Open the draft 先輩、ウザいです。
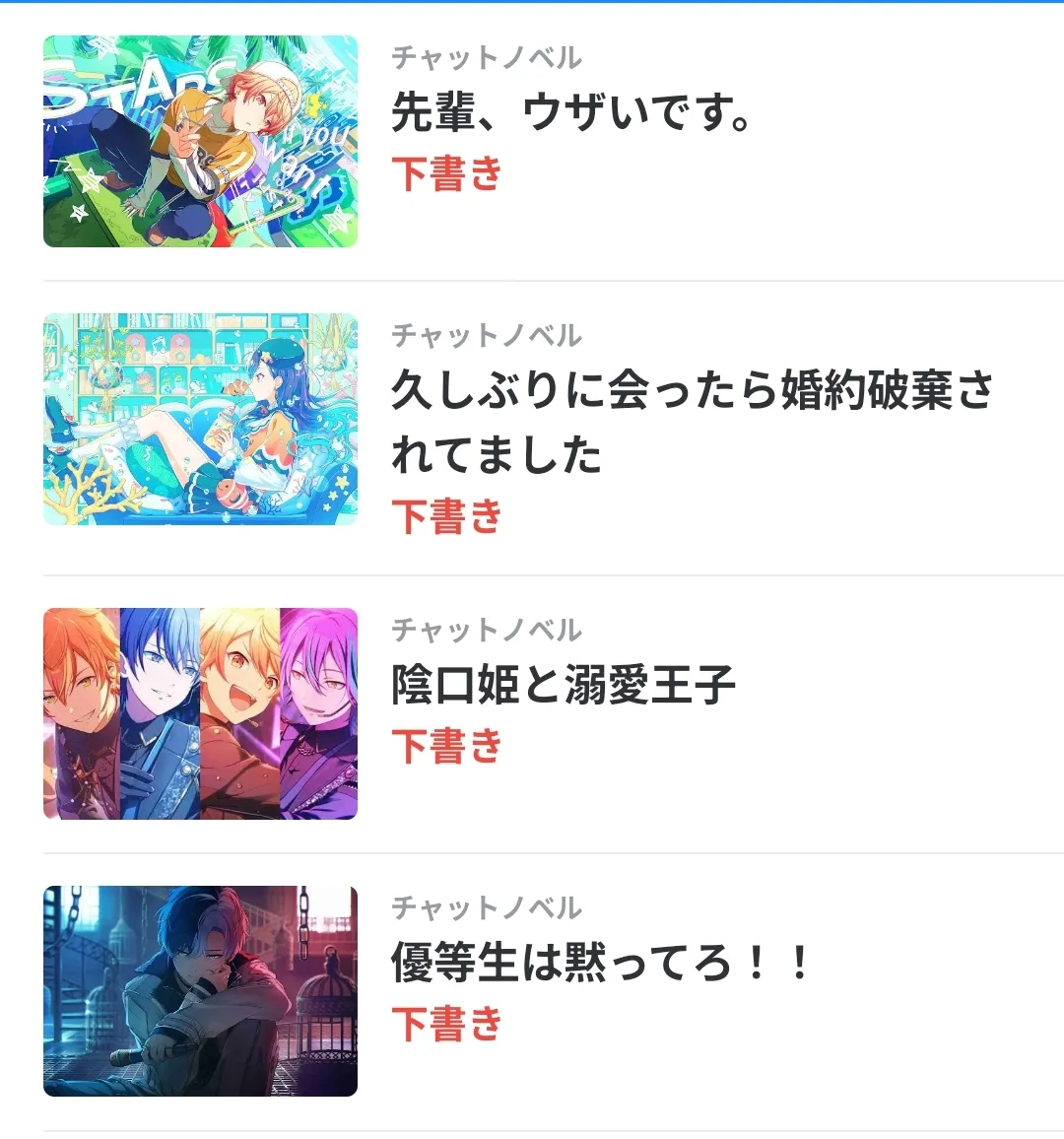Image resolution: width=1064 pixels, height=1139 pixels. pos(571,112)
